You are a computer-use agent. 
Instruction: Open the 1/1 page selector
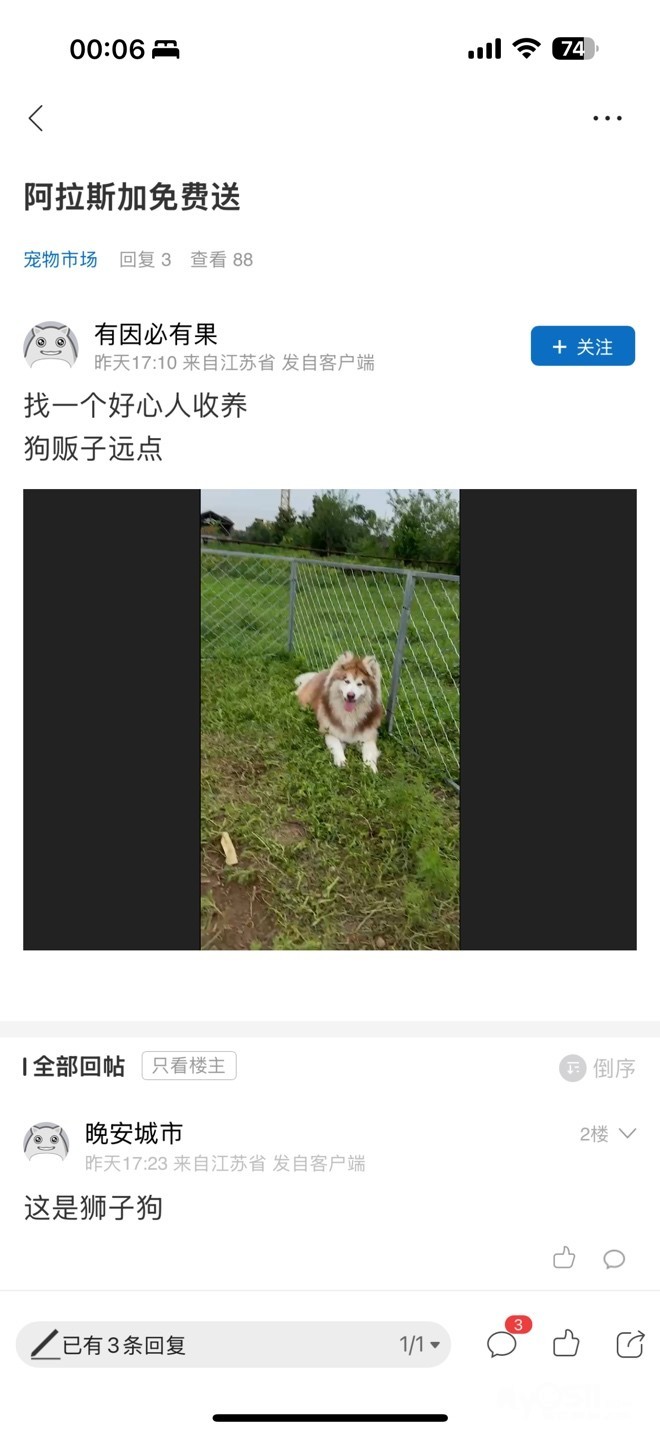pos(420,1345)
